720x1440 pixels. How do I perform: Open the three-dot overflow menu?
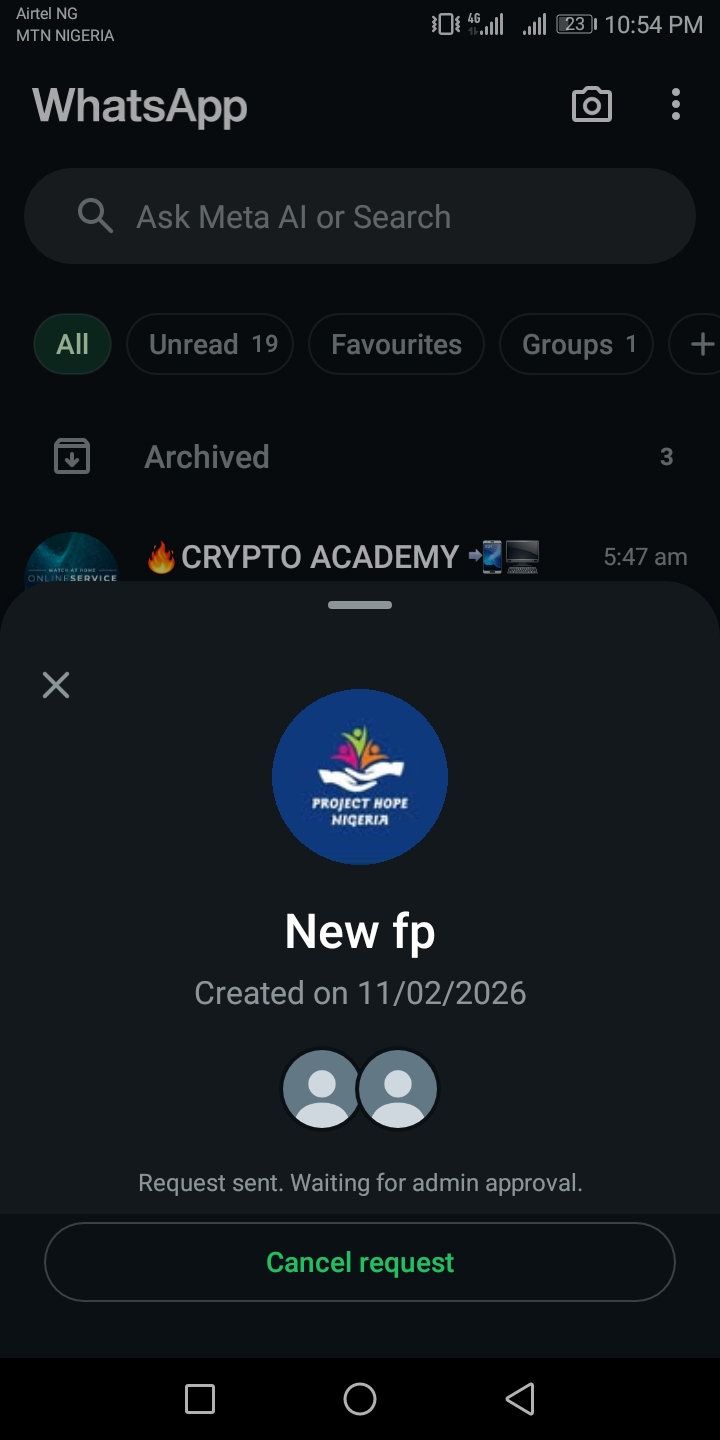click(x=676, y=105)
